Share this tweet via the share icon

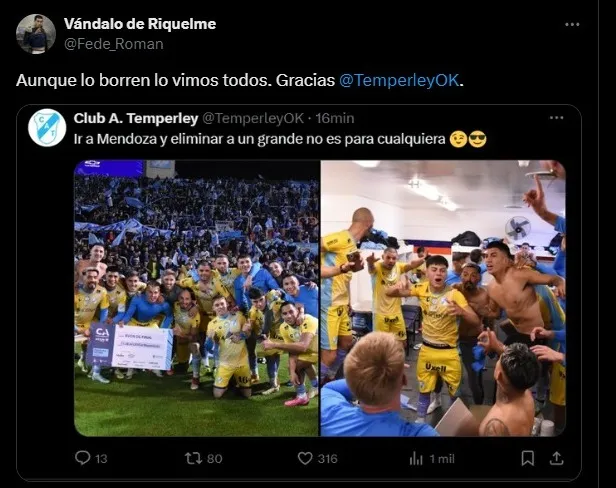coord(558,458)
